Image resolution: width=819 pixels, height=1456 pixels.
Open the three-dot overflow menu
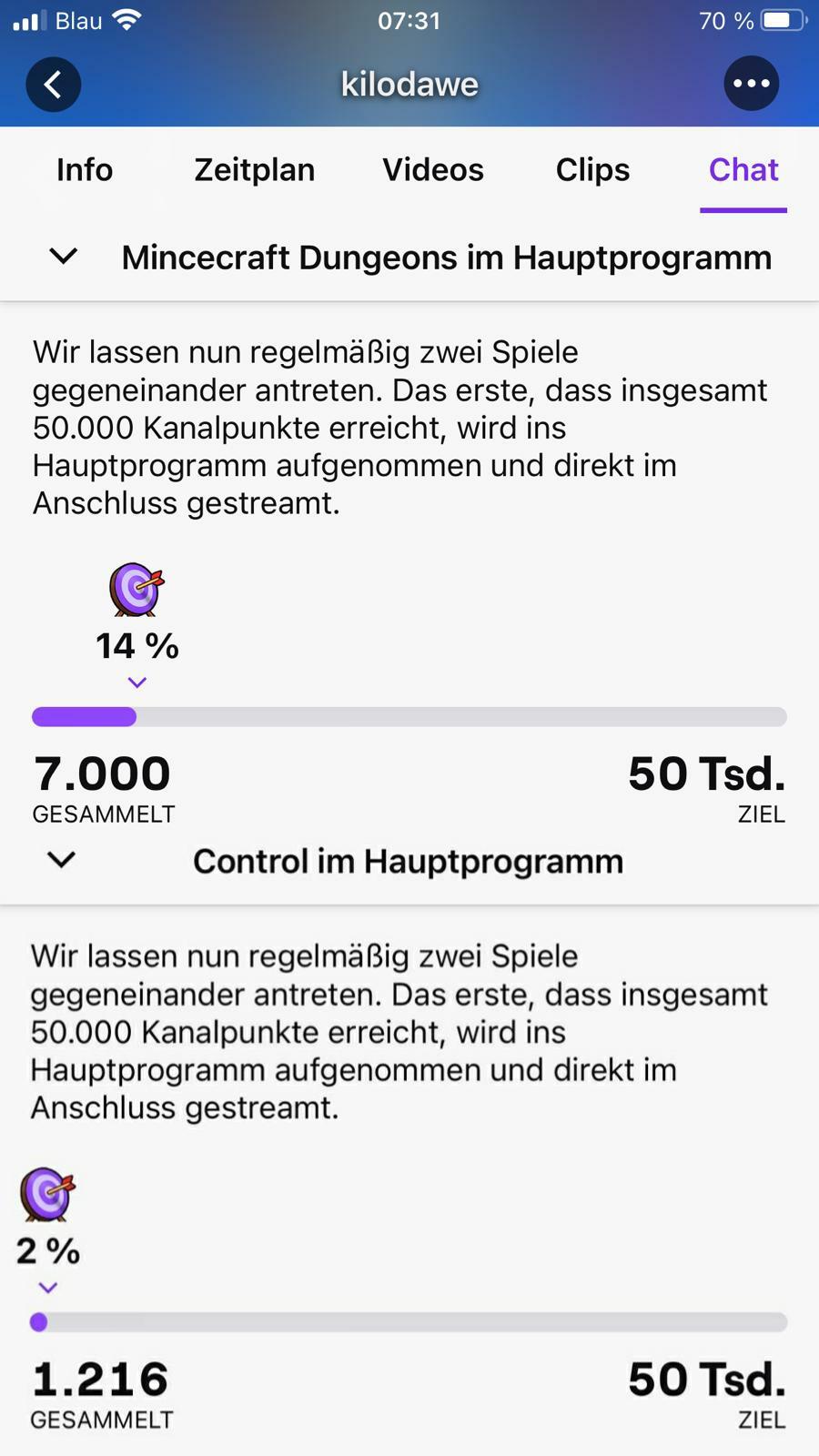751,84
